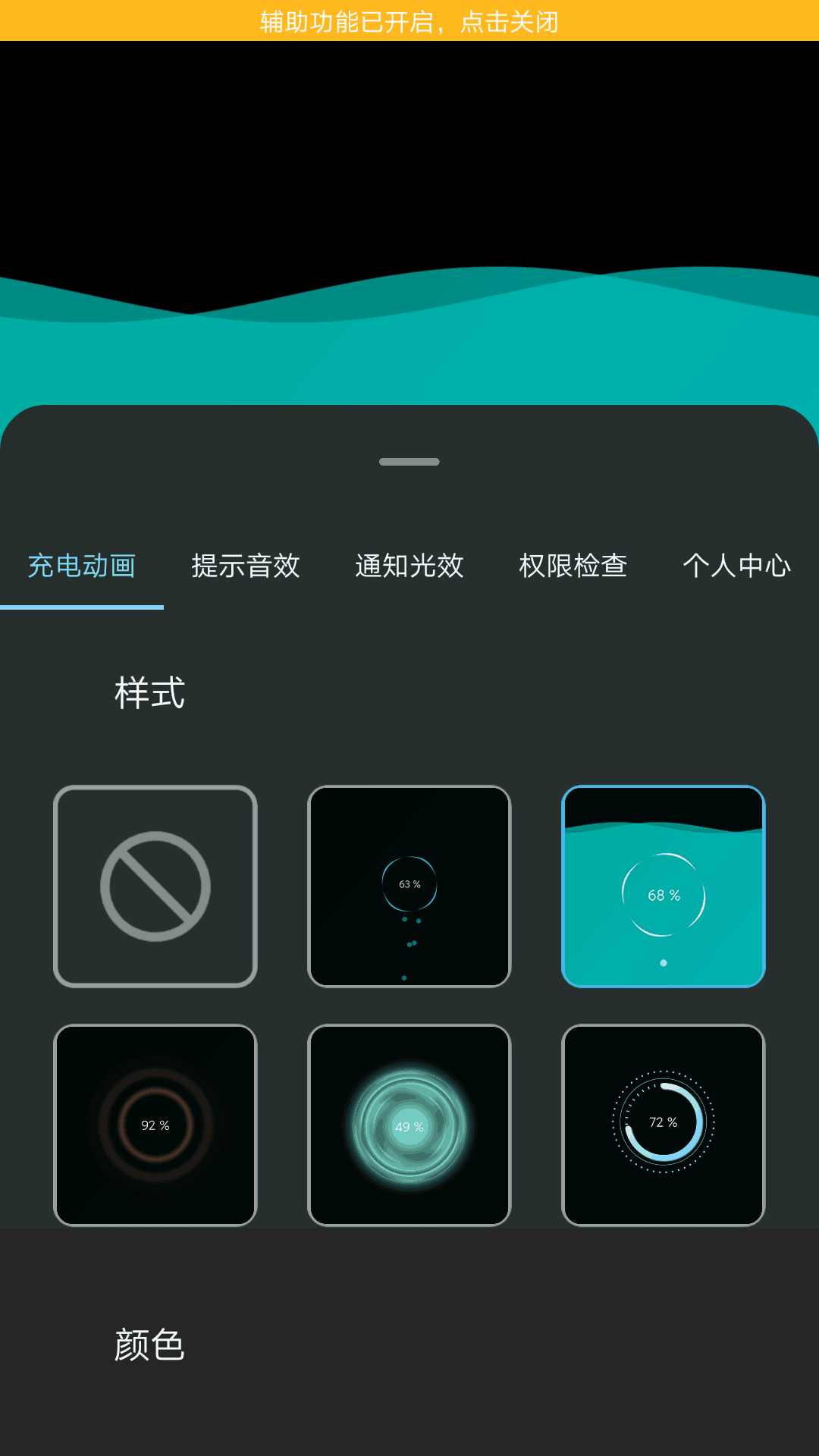The height and width of the screenshot is (1456, 819).
Task: Switch to the 提示音效 tab
Action: coord(245,566)
